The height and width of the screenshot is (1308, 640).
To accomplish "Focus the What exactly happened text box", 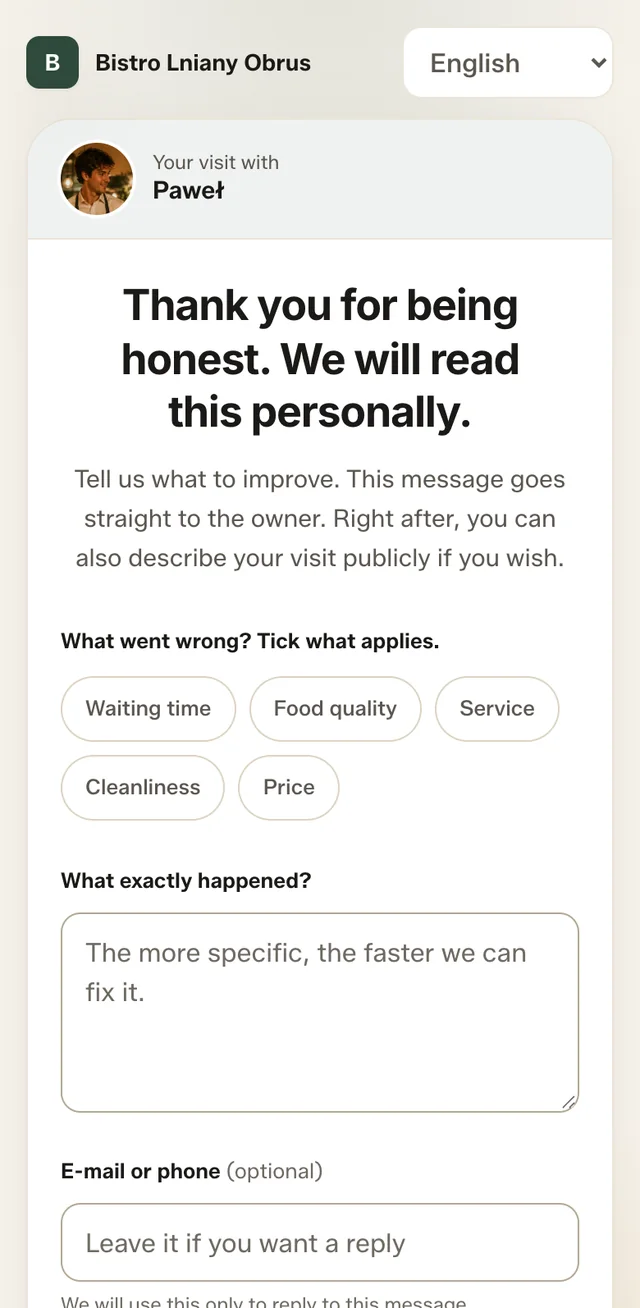I will 320,1012.
